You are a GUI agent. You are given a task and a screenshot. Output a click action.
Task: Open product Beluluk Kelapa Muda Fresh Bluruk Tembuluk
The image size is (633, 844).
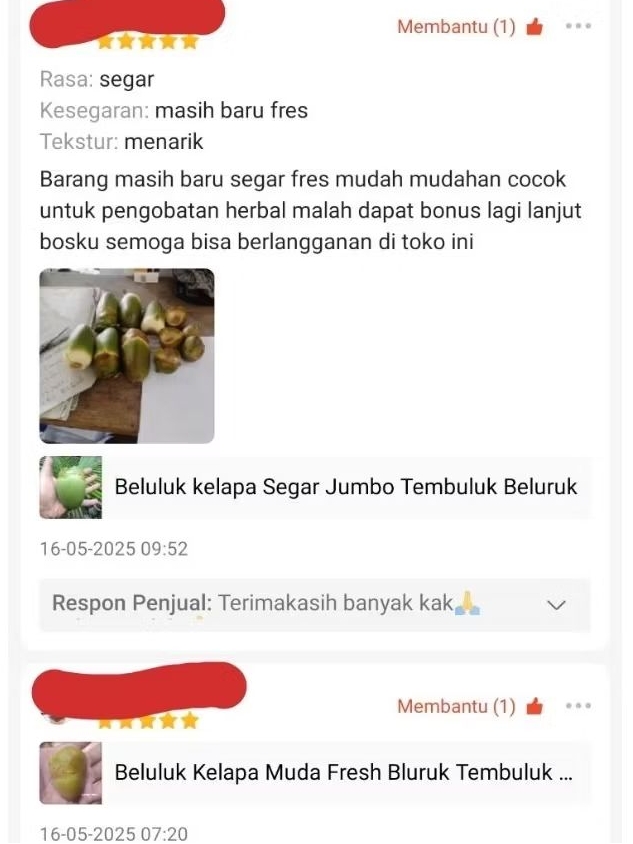(315, 772)
